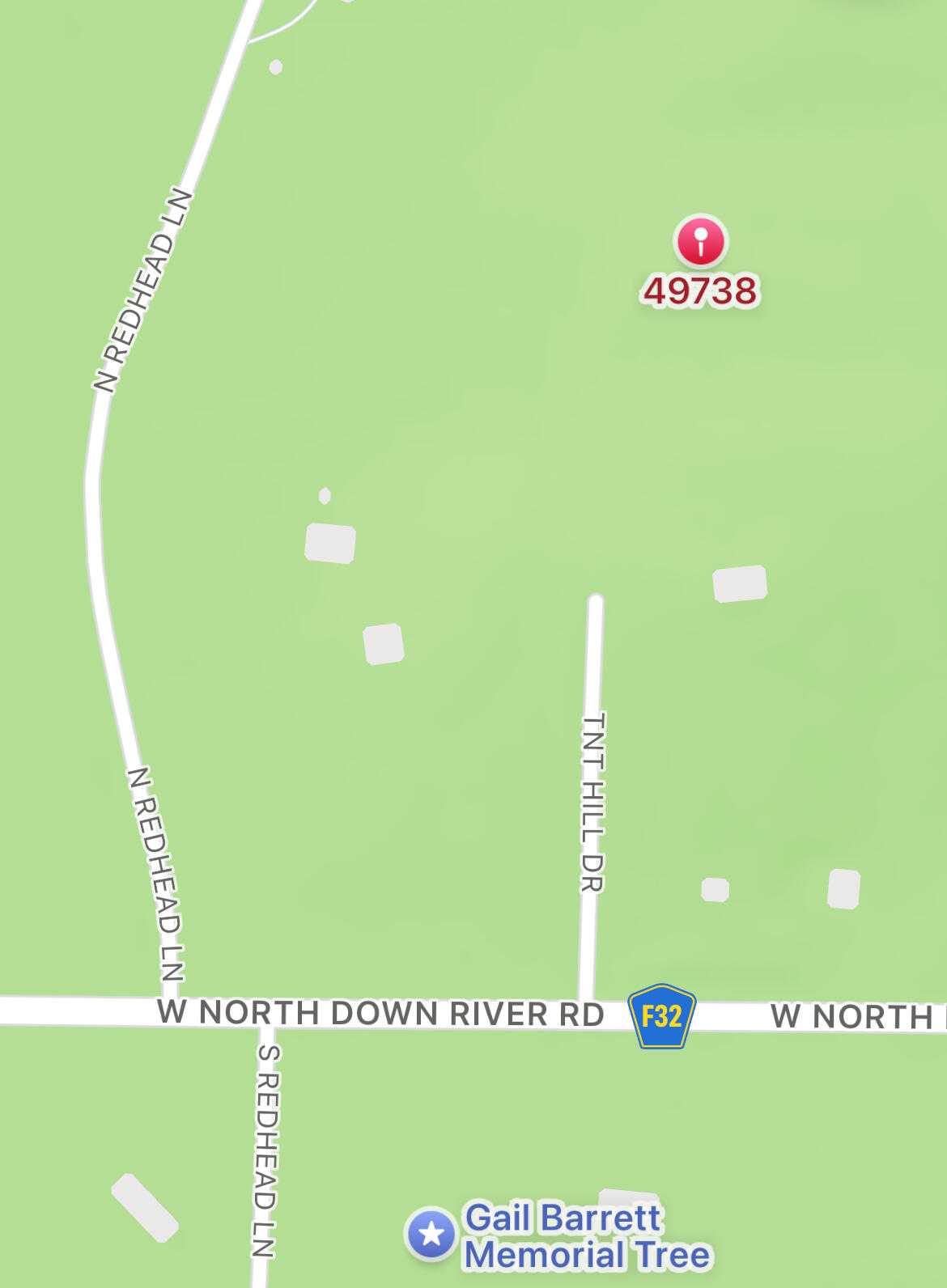Tap the red 49738 map pin
The image size is (947, 1288).
pyautogui.click(x=701, y=242)
